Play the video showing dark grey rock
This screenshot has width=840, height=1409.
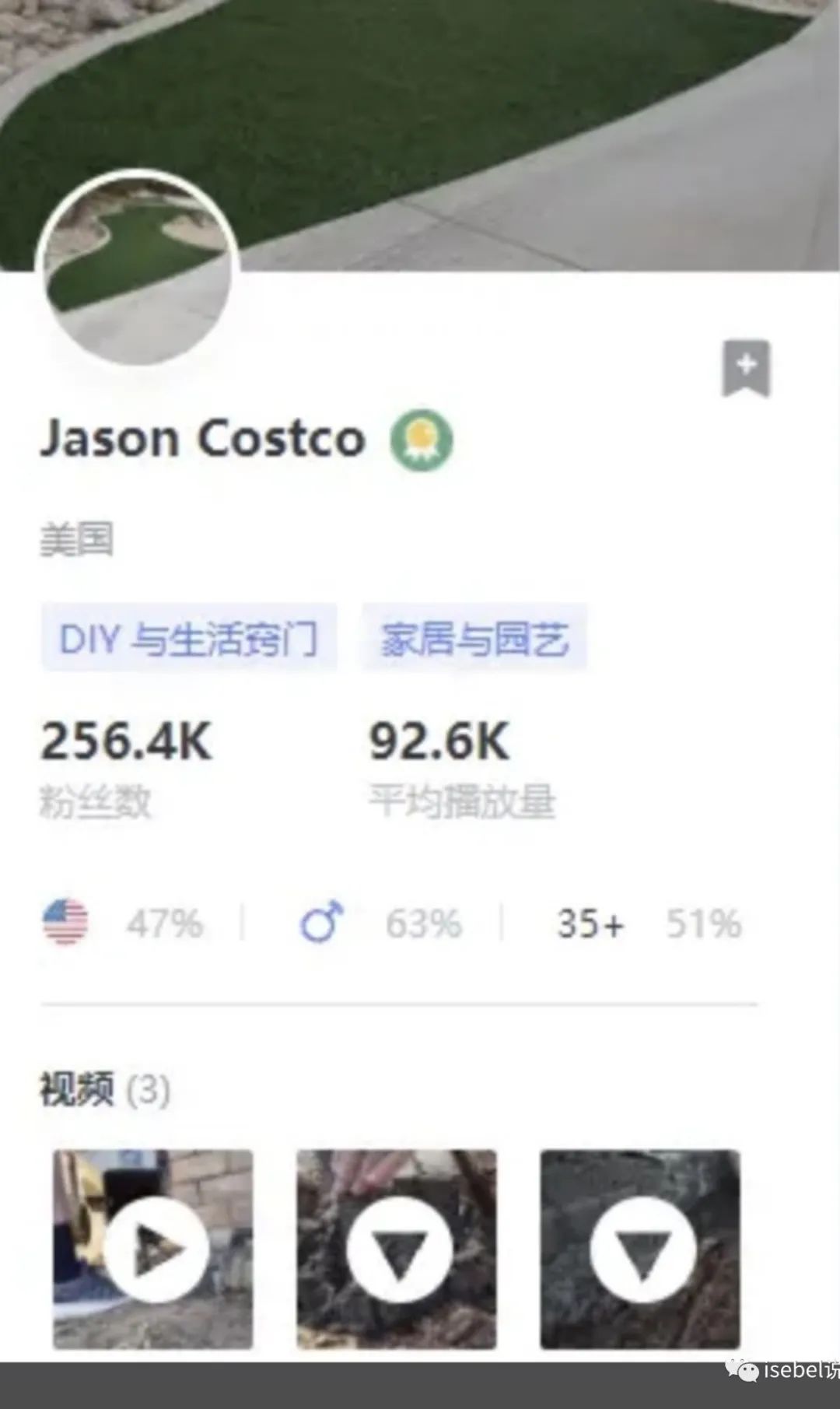(641, 1249)
